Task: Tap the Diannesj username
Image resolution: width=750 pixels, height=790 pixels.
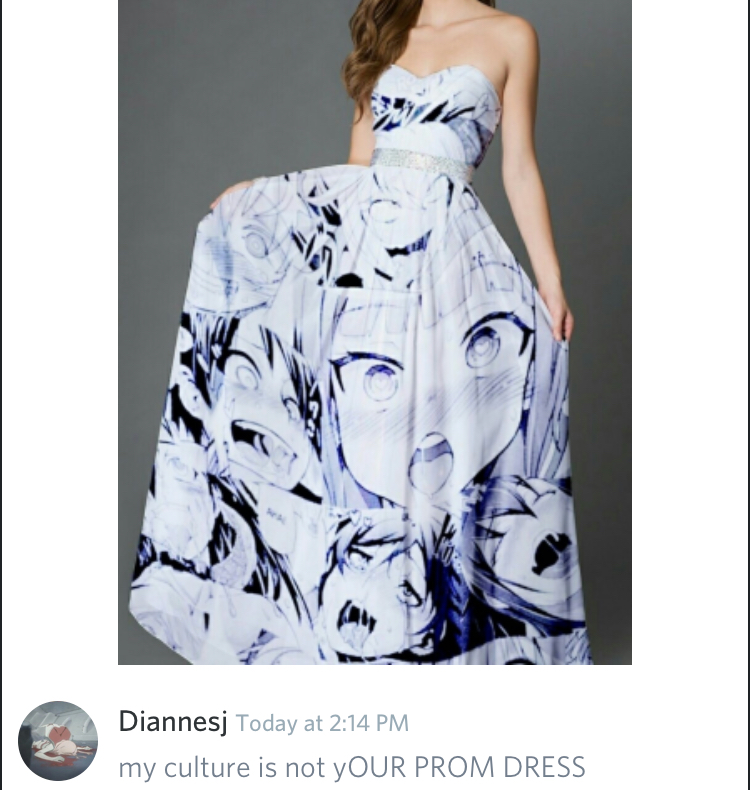Action: [173, 722]
